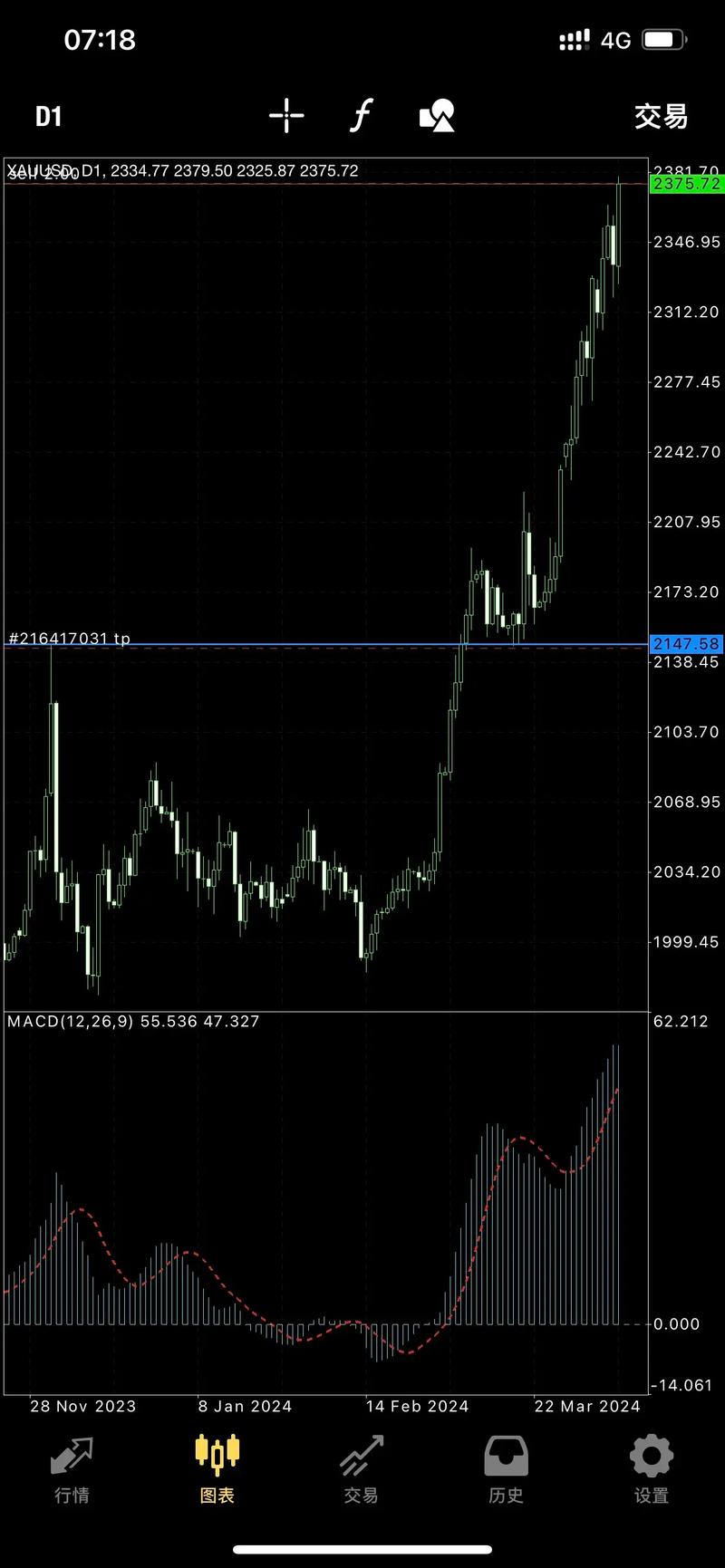Open the 历史 history tab
Viewport: 725px width, 1568px height.
pos(507,1469)
